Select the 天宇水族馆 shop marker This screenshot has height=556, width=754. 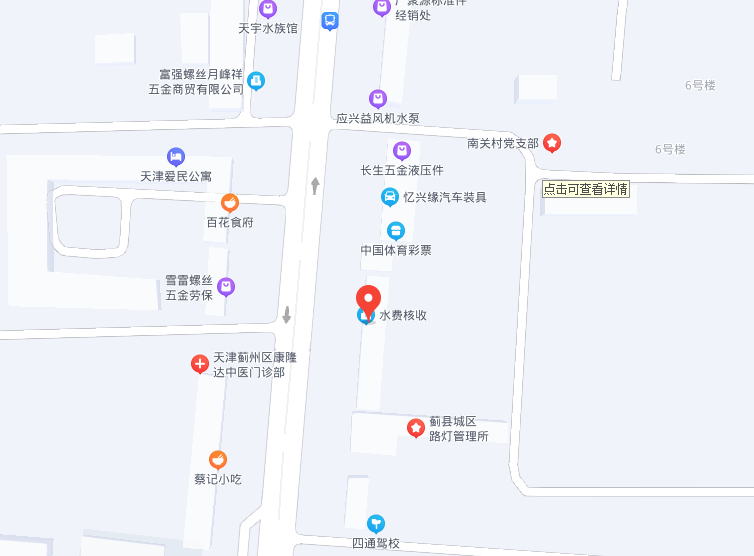[x=268, y=9]
